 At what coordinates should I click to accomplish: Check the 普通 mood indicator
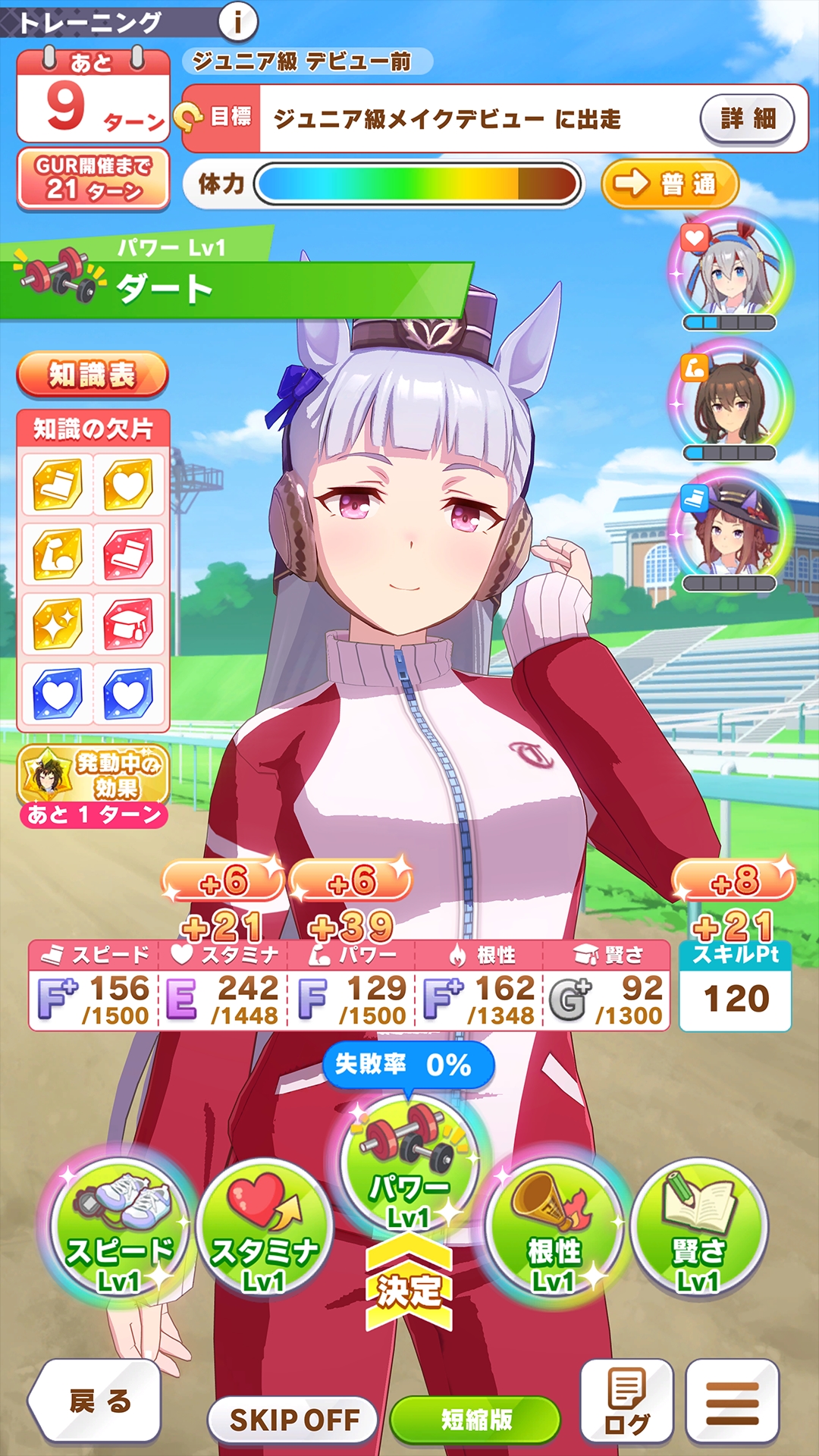670,184
